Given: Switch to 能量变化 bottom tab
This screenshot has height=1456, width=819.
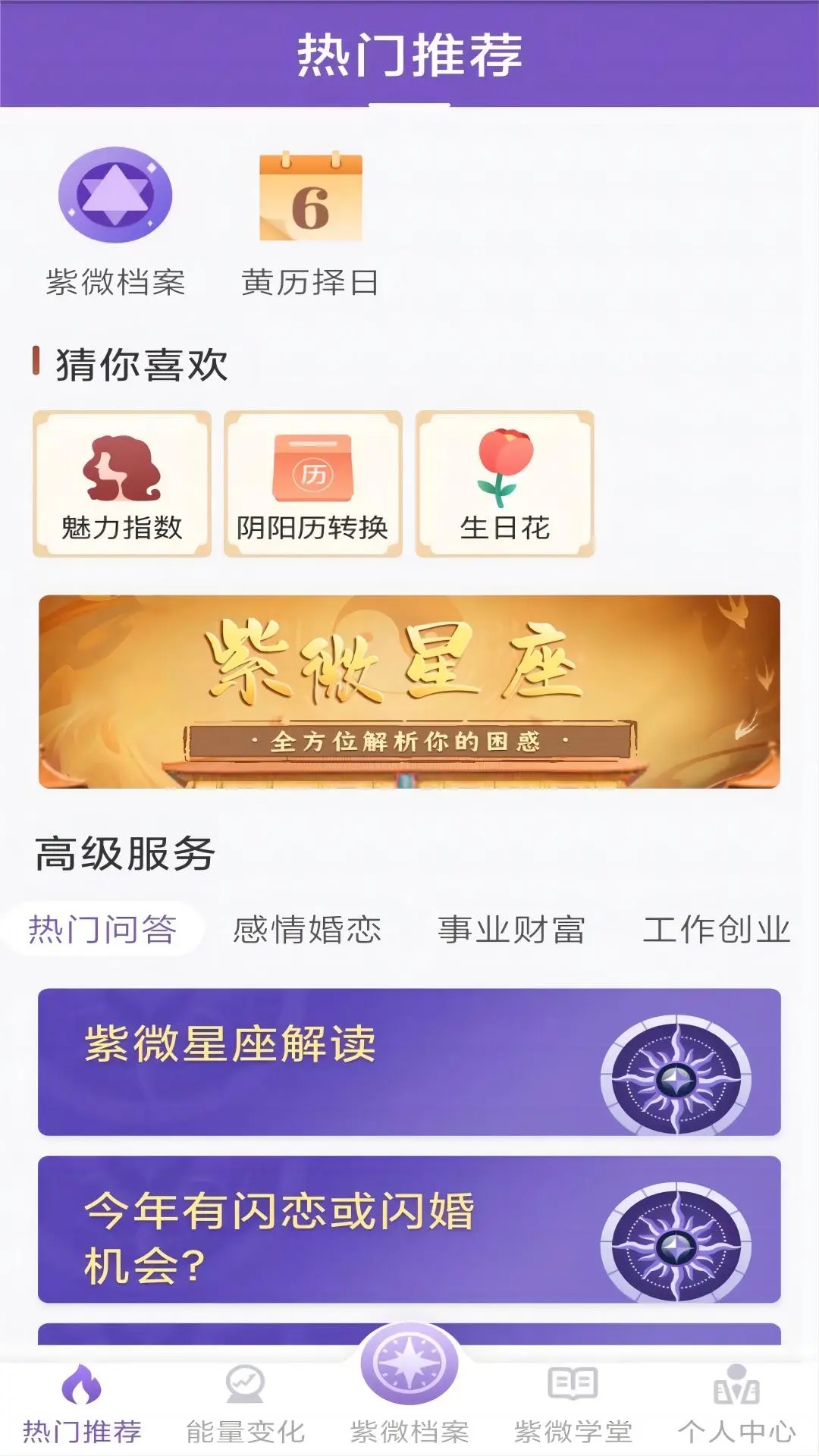Looking at the screenshot, I should [246, 1405].
